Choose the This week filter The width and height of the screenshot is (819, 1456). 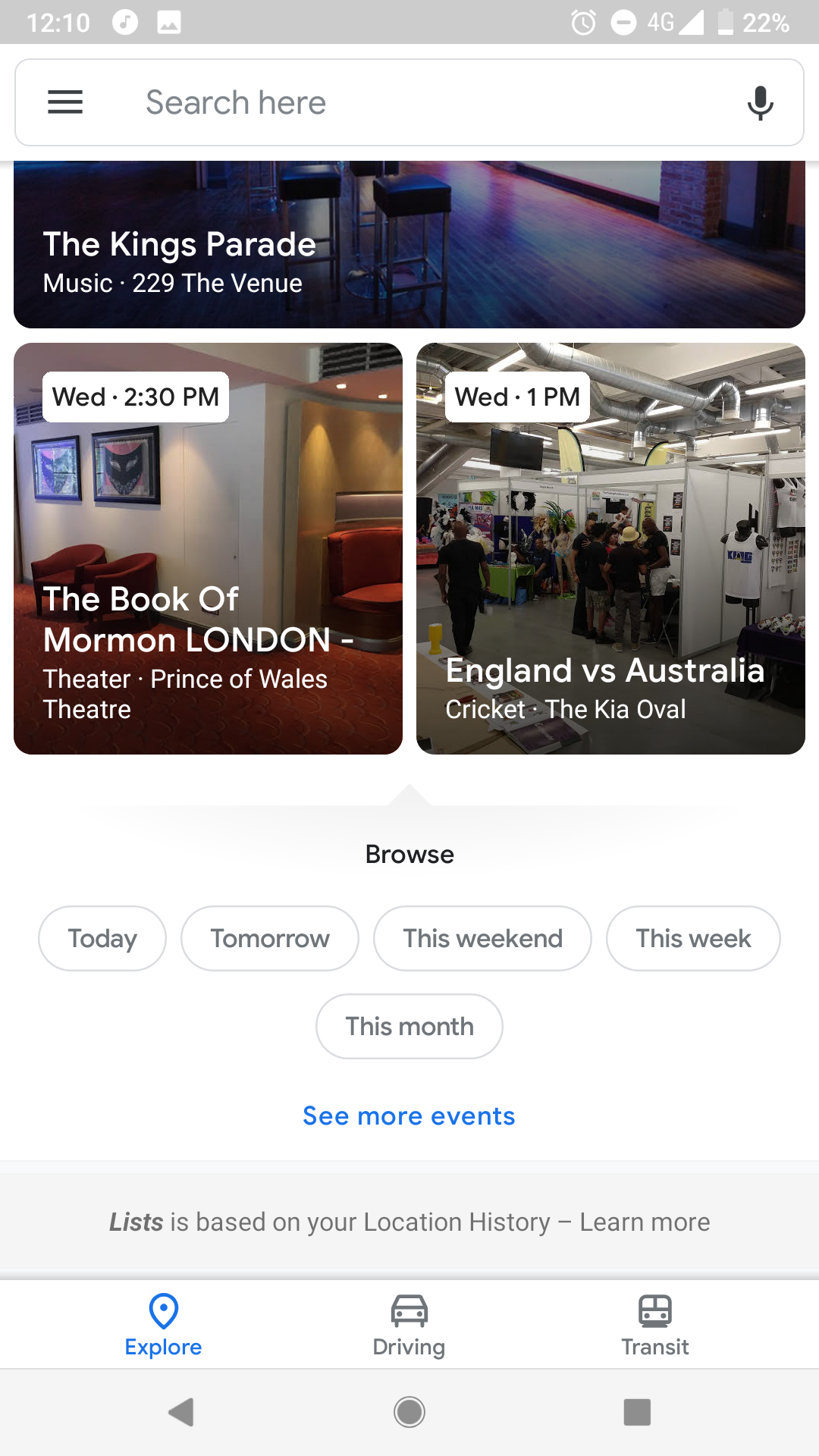[x=692, y=938]
